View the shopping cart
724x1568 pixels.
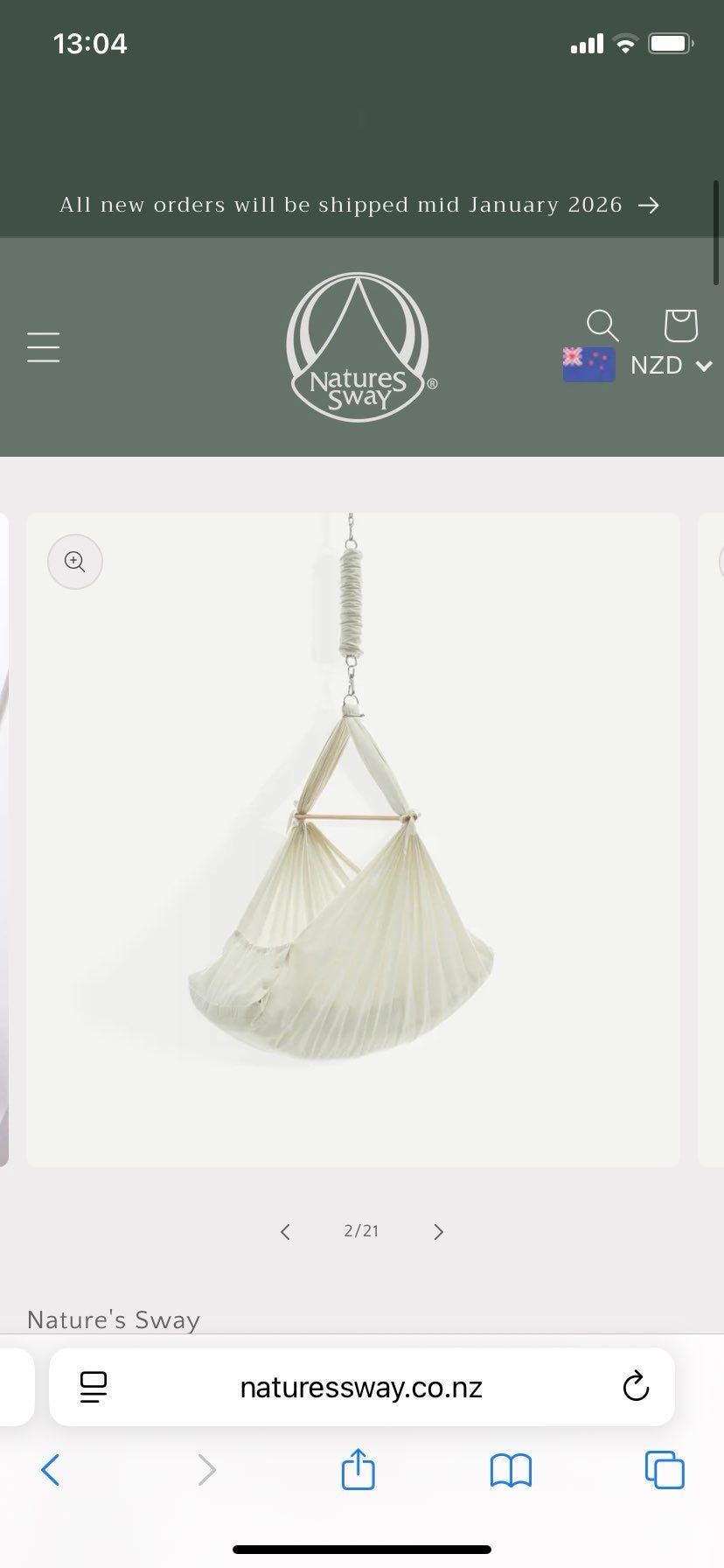click(x=680, y=325)
